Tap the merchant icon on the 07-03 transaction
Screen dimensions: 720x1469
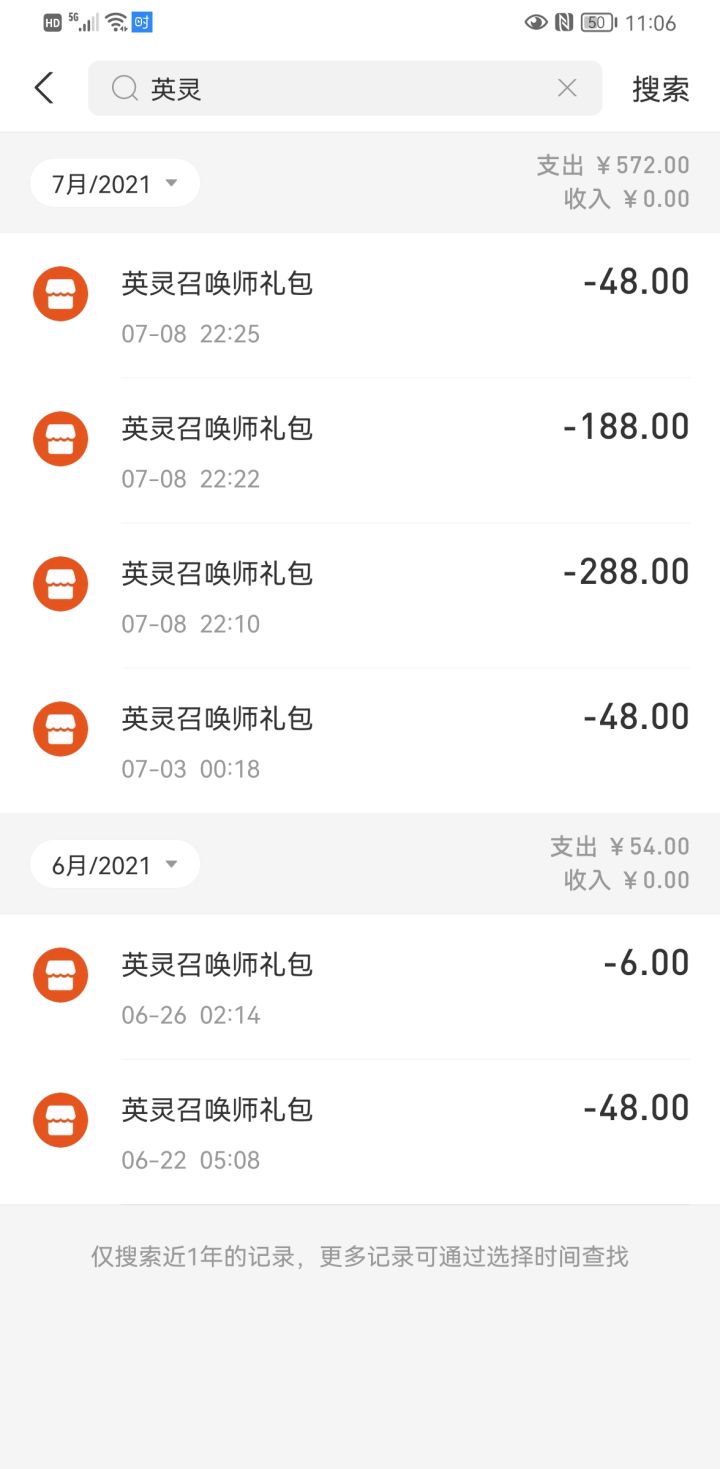pos(60,729)
